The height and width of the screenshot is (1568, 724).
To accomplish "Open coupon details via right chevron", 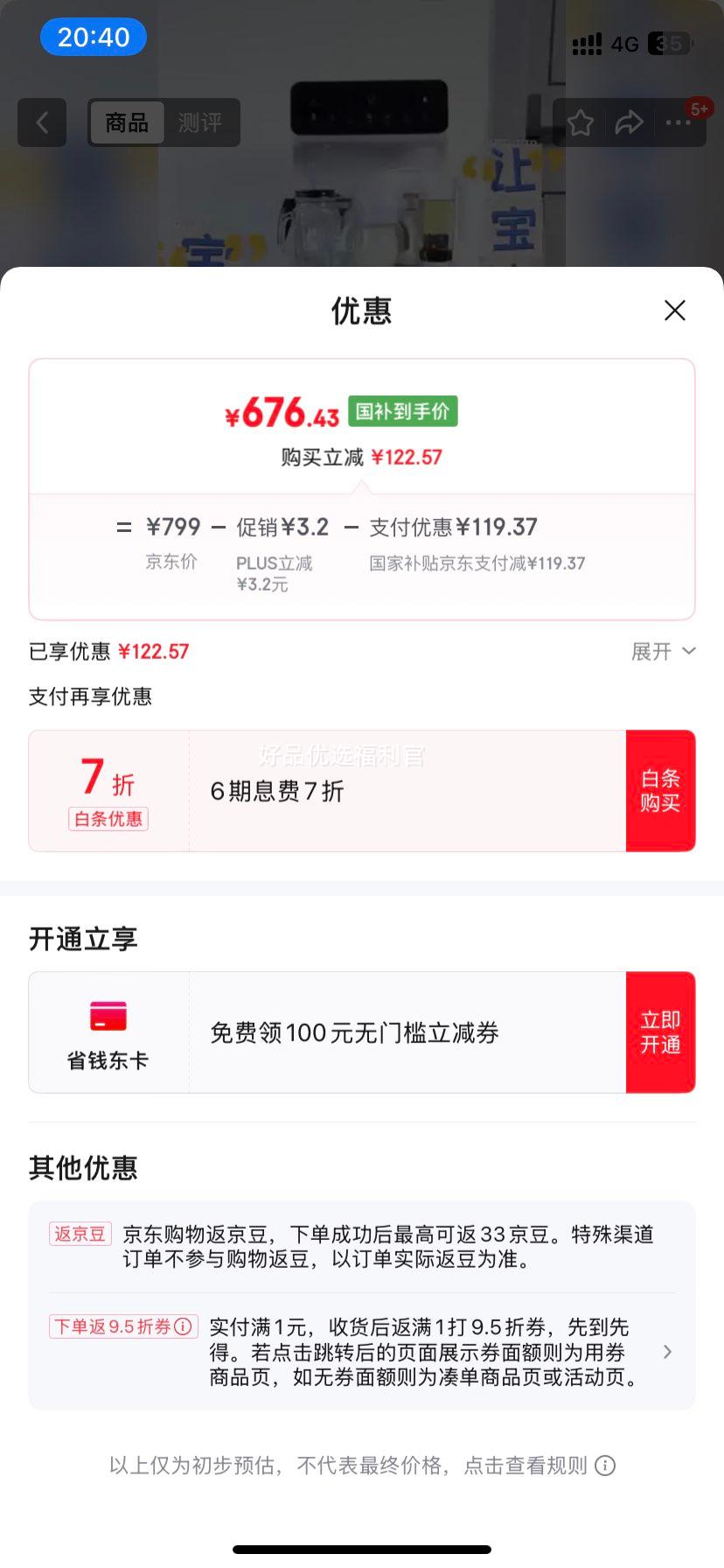I will coord(667,1351).
